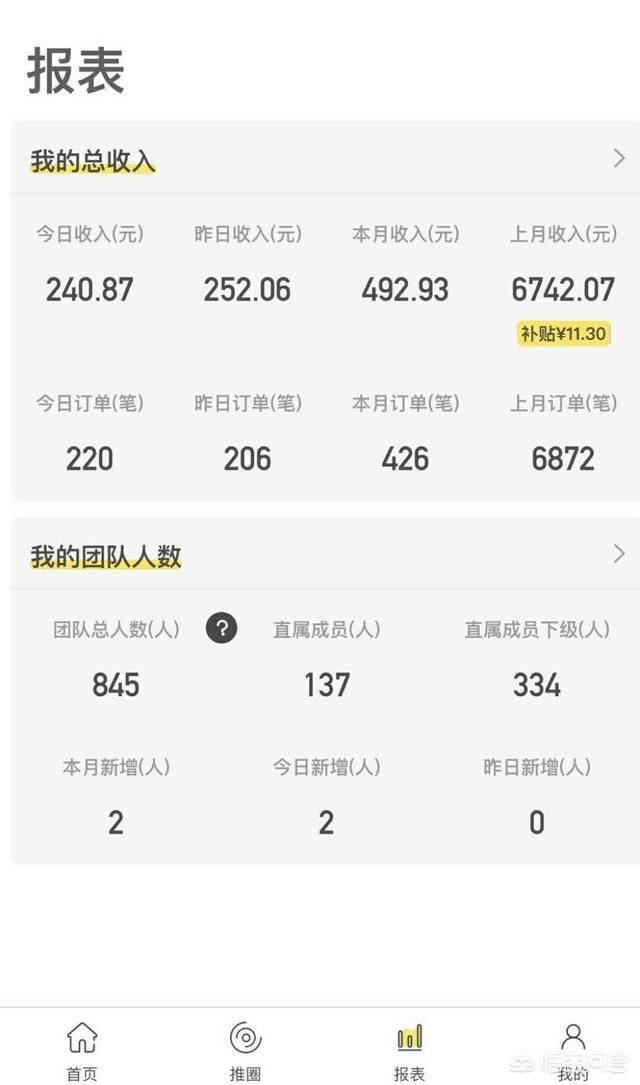
Task: Select the 报表 tab
Action: (x=410, y=1050)
